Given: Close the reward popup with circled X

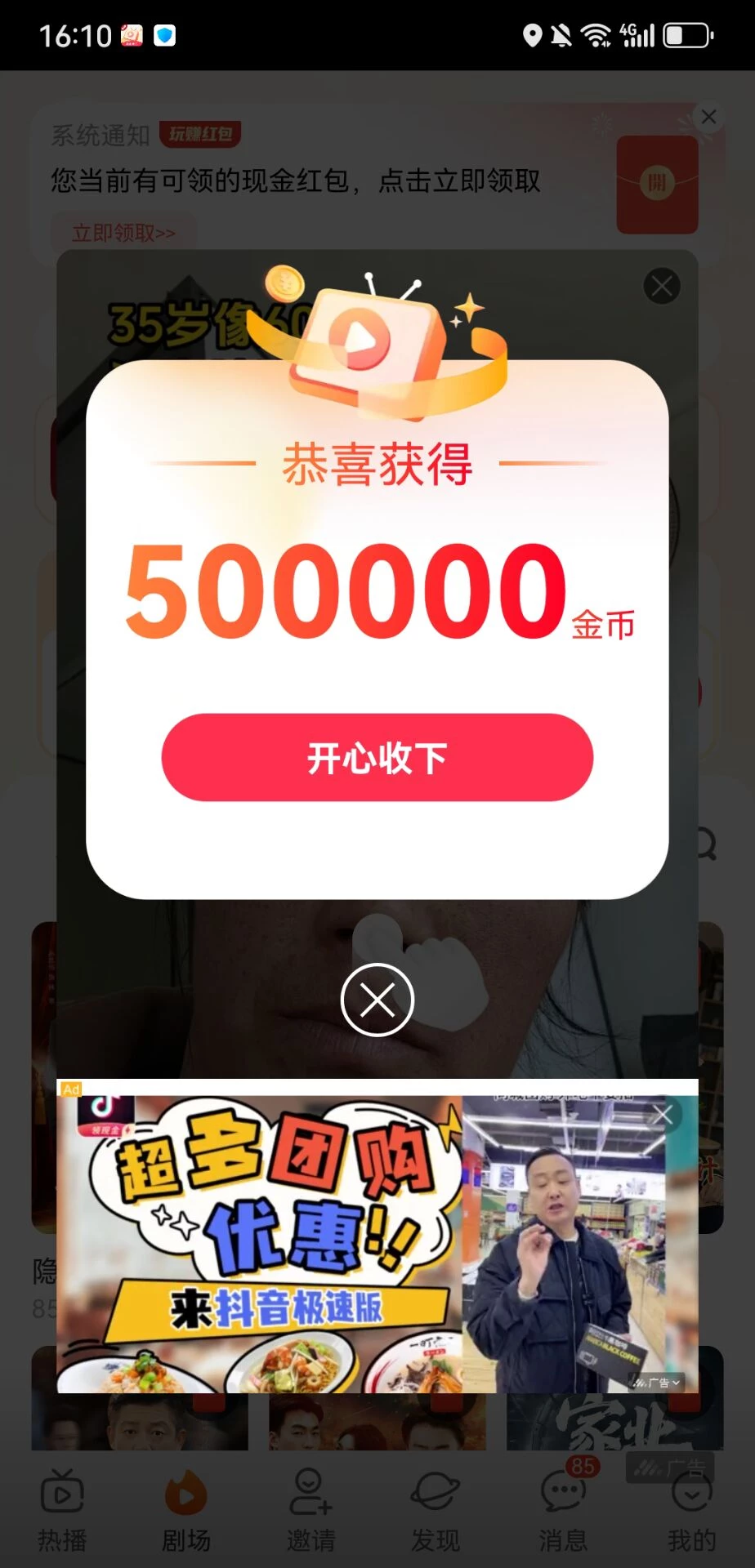Looking at the screenshot, I should pos(377,1000).
